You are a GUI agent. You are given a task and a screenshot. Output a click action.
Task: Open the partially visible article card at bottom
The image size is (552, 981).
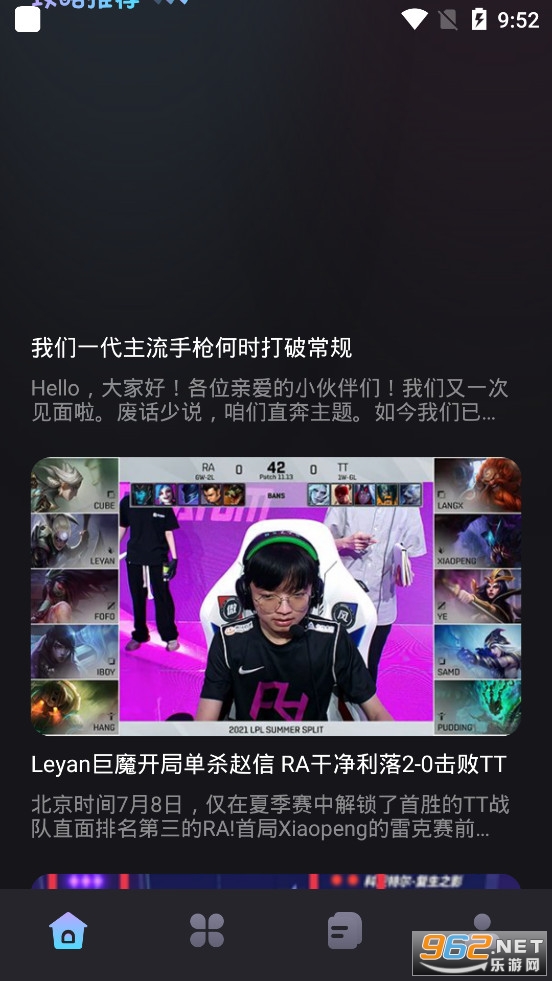pos(276,881)
